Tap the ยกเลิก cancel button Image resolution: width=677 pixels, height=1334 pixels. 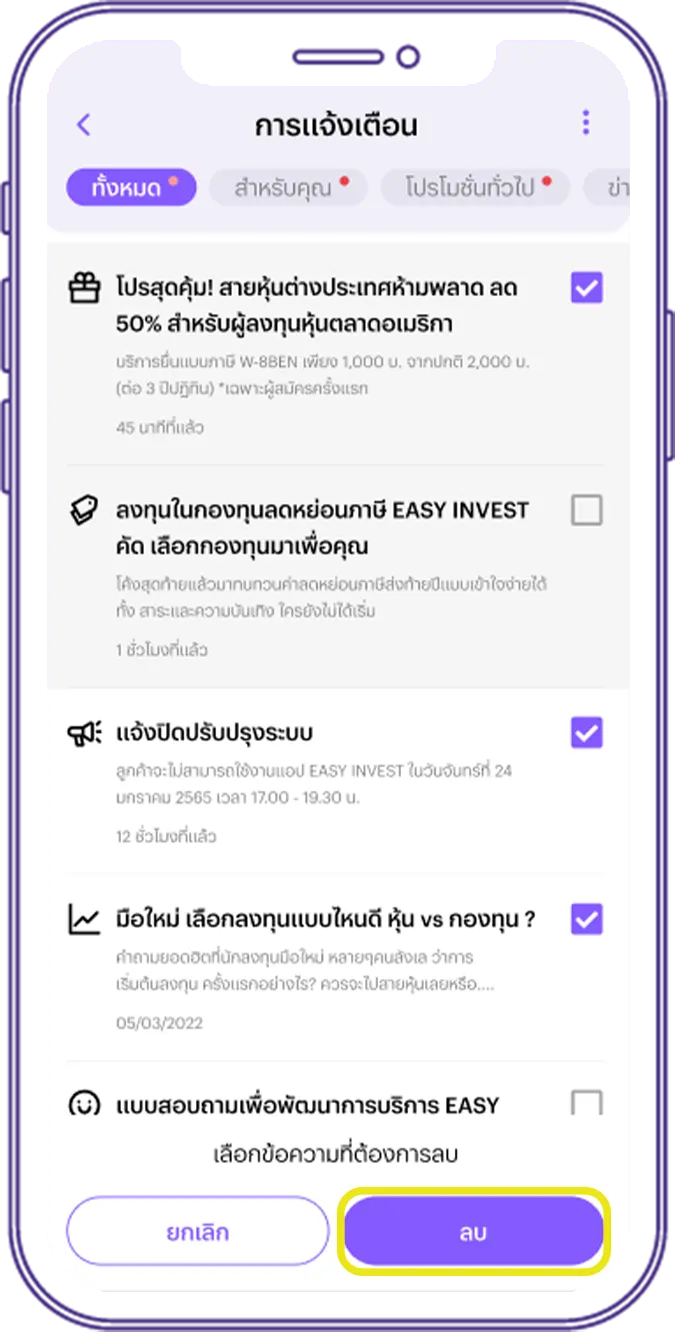pos(198,1232)
